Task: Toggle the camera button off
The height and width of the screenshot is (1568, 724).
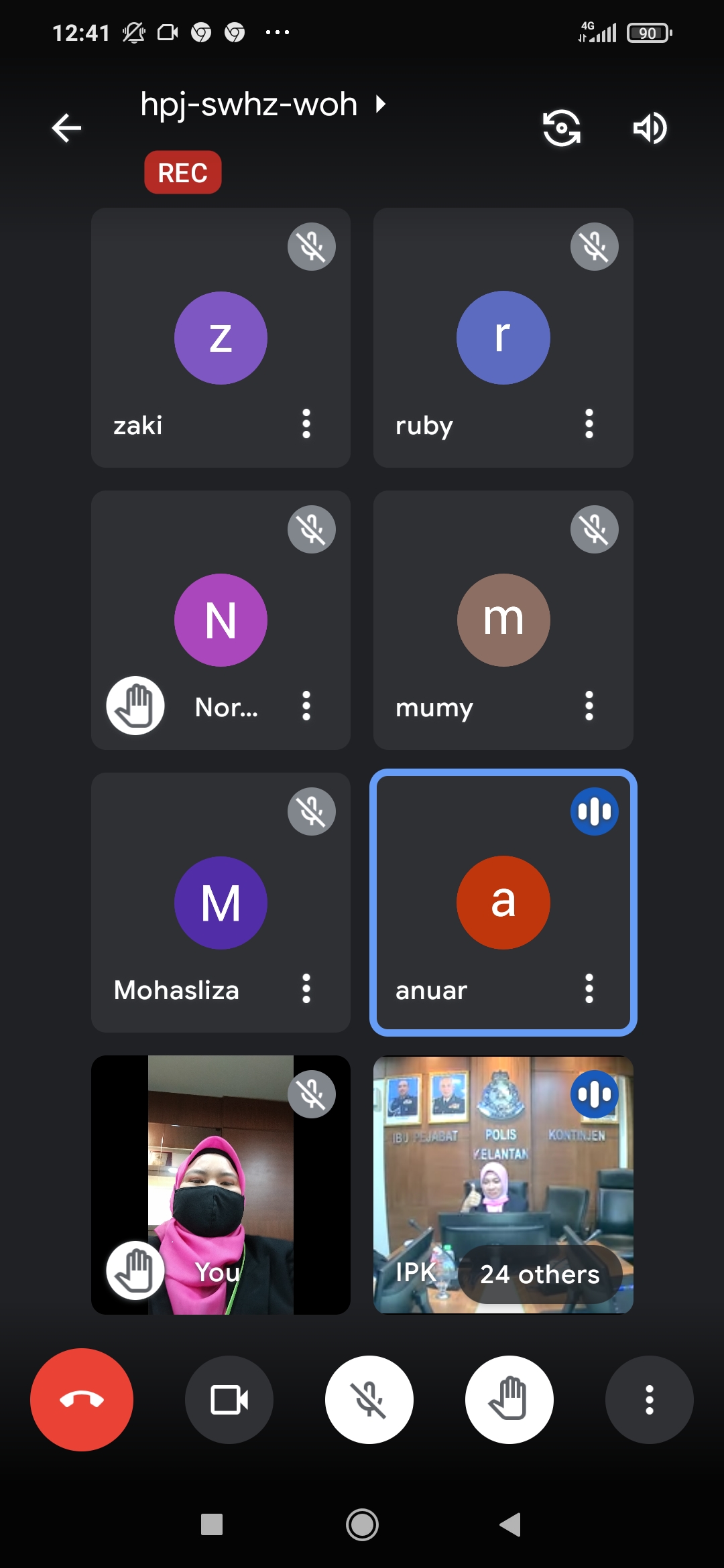Action: coord(229,1400)
